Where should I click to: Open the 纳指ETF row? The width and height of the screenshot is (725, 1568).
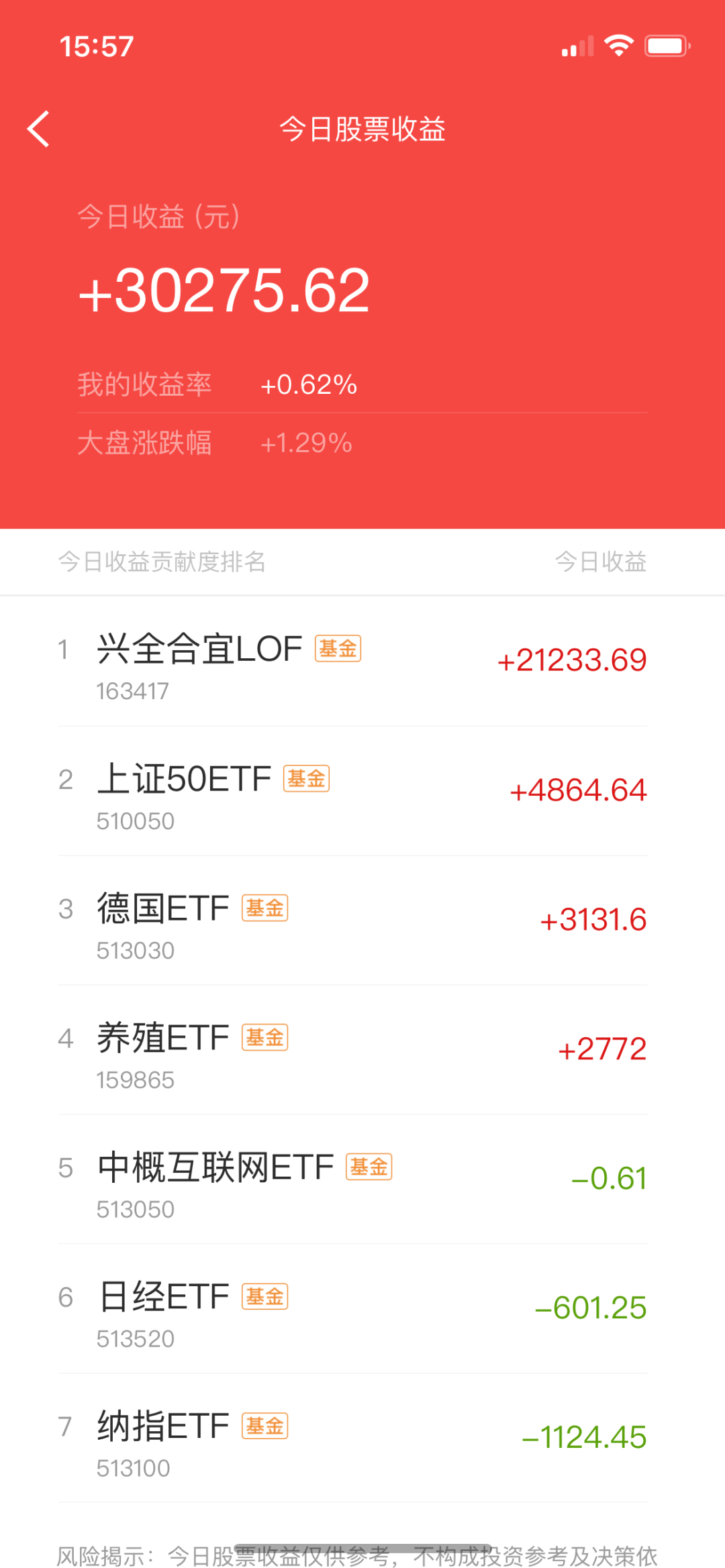click(362, 1439)
